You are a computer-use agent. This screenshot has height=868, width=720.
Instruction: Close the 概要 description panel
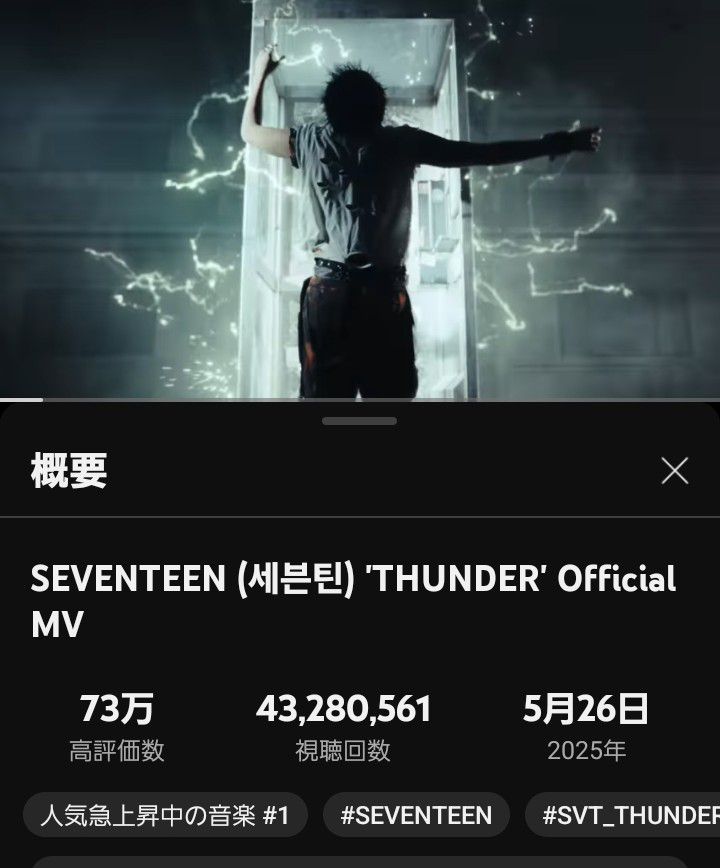pyautogui.click(x=675, y=471)
